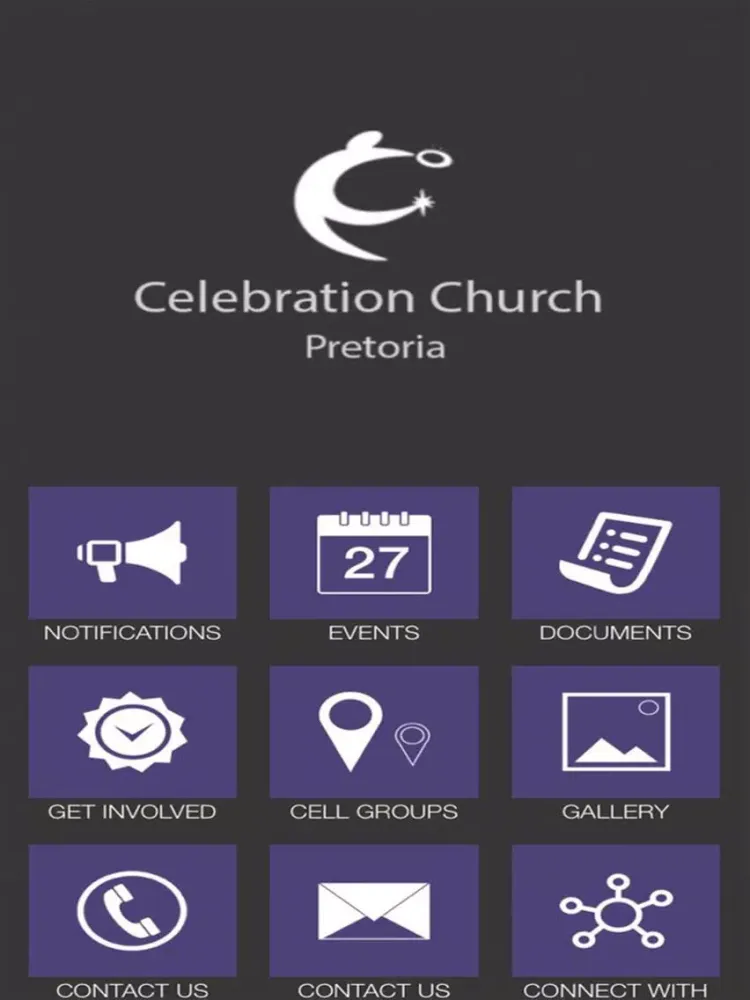The image size is (750, 1000).
Task: Select the Get Involved tile
Action: click(x=132, y=731)
